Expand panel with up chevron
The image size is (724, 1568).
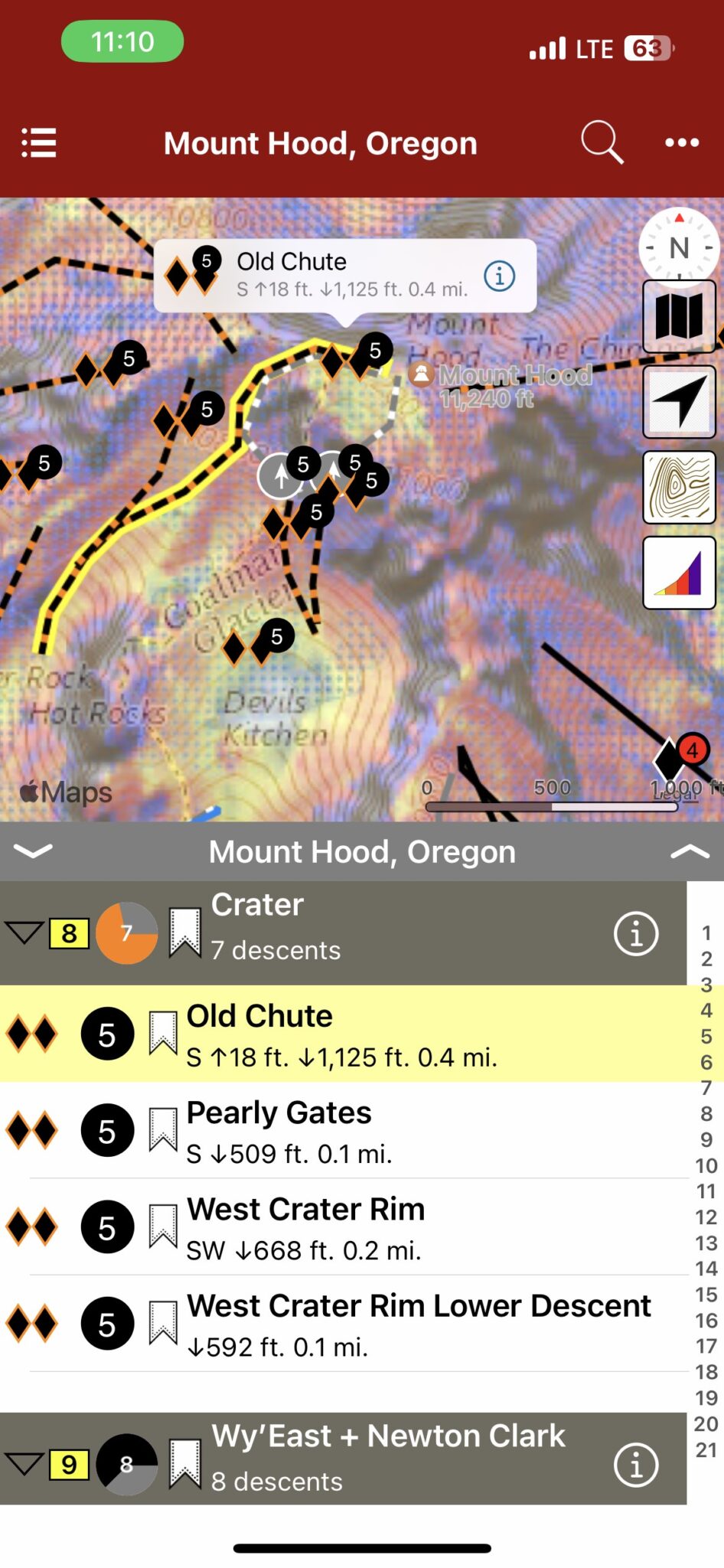coord(690,851)
